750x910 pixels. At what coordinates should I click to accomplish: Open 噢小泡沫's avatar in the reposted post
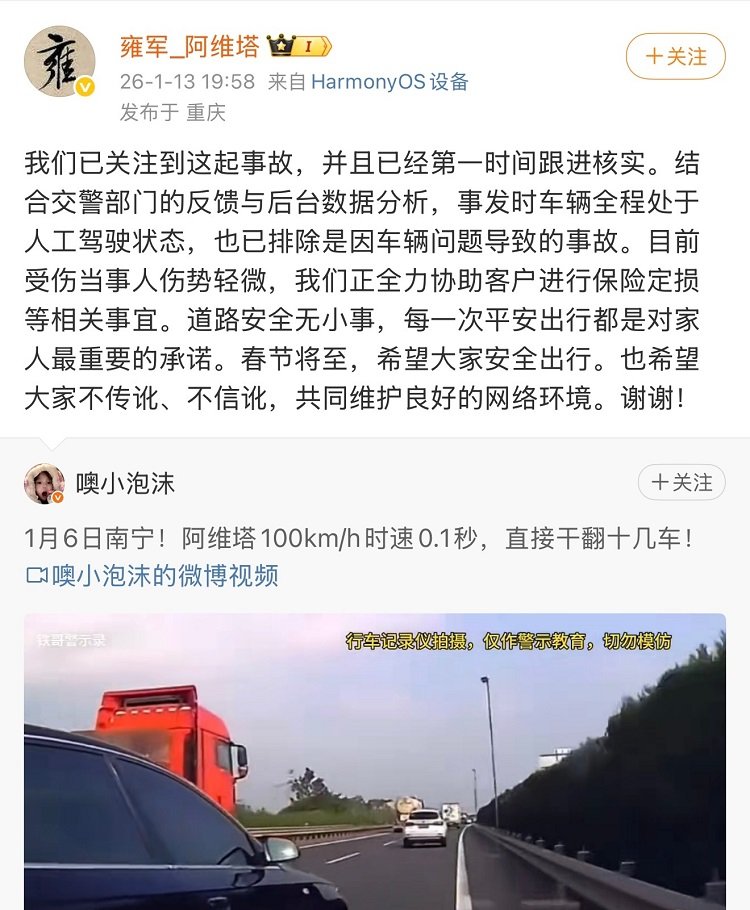pos(44,483)
